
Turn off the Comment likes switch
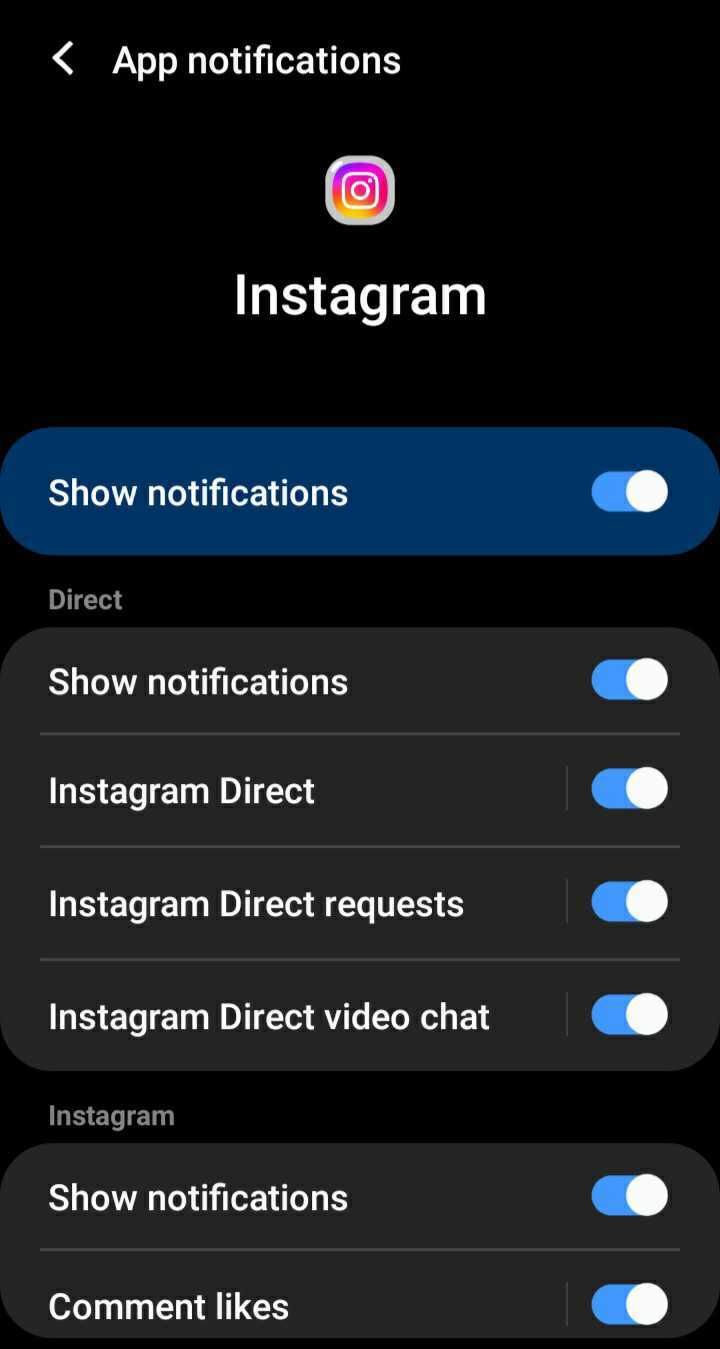pyautogui.click(x=629, y=1305)
